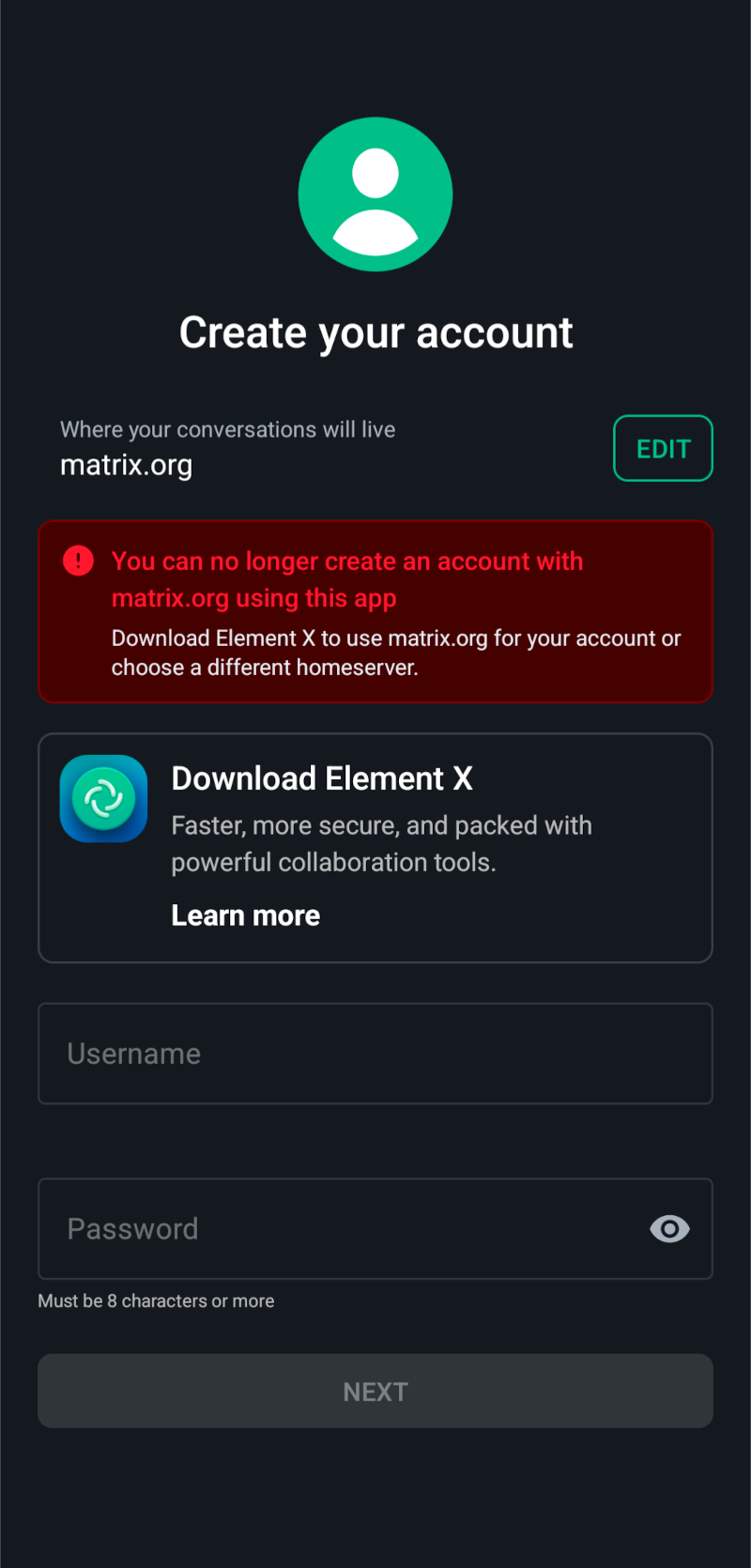Click the error banner about matrix.org

point(375,611)
